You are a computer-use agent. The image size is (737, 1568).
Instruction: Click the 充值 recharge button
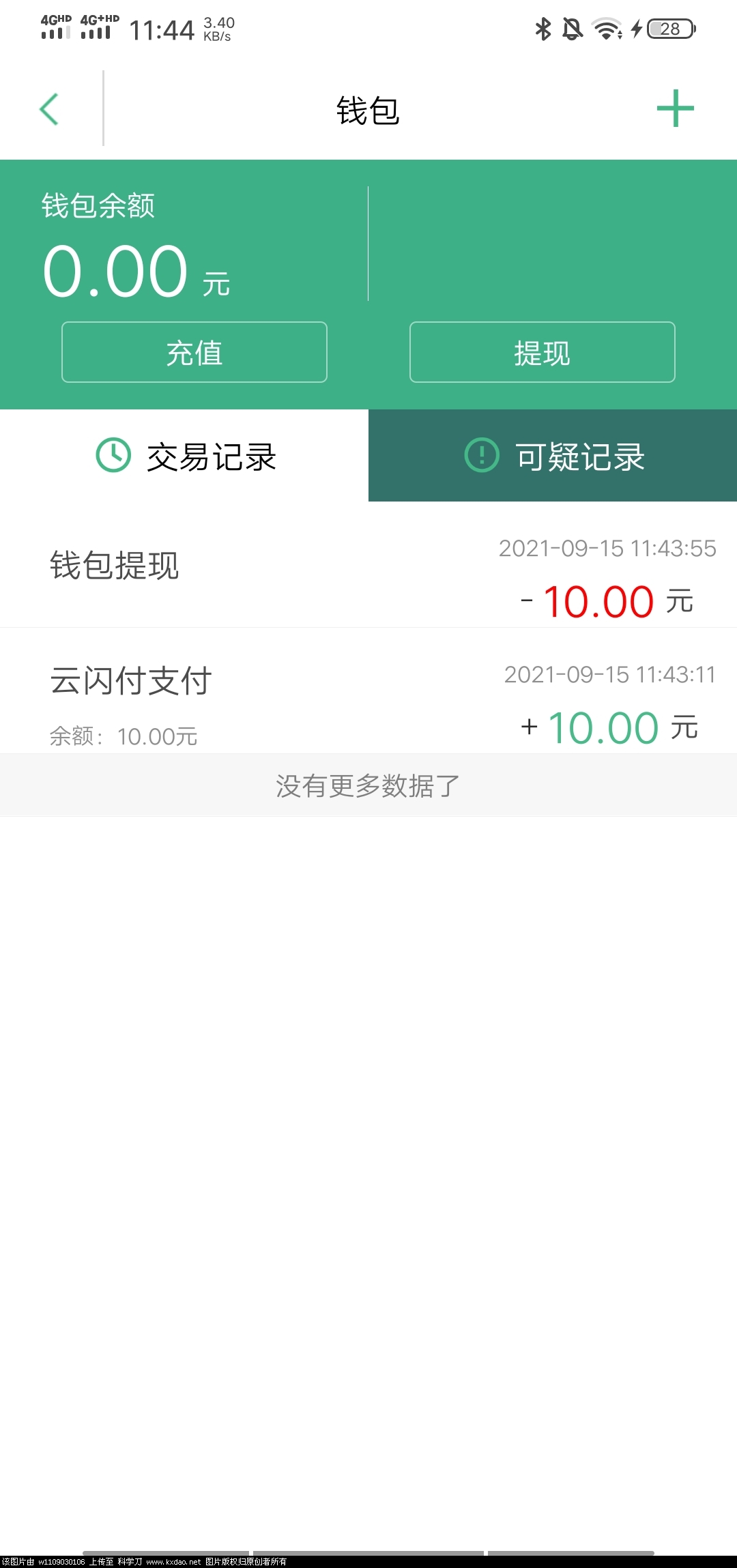click(x=194, y=351)
